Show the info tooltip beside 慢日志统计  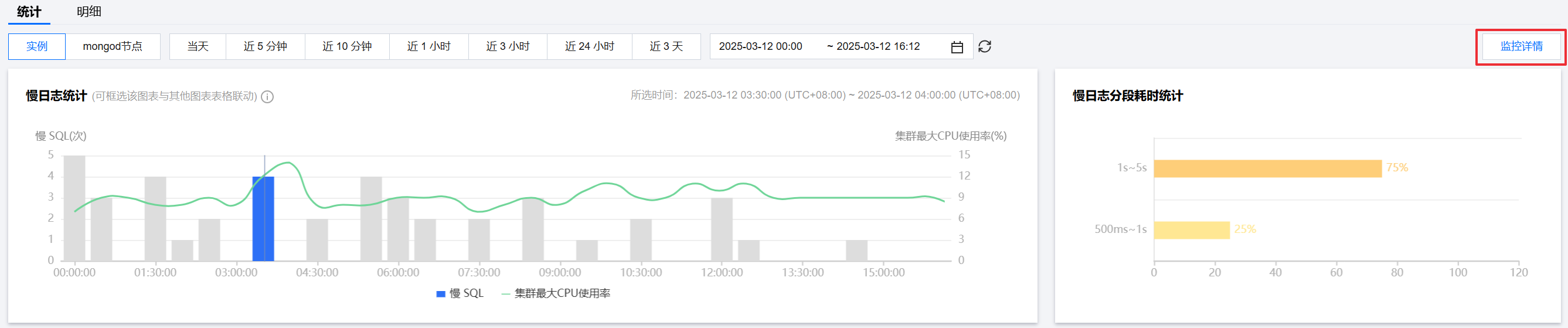[267, 97]
